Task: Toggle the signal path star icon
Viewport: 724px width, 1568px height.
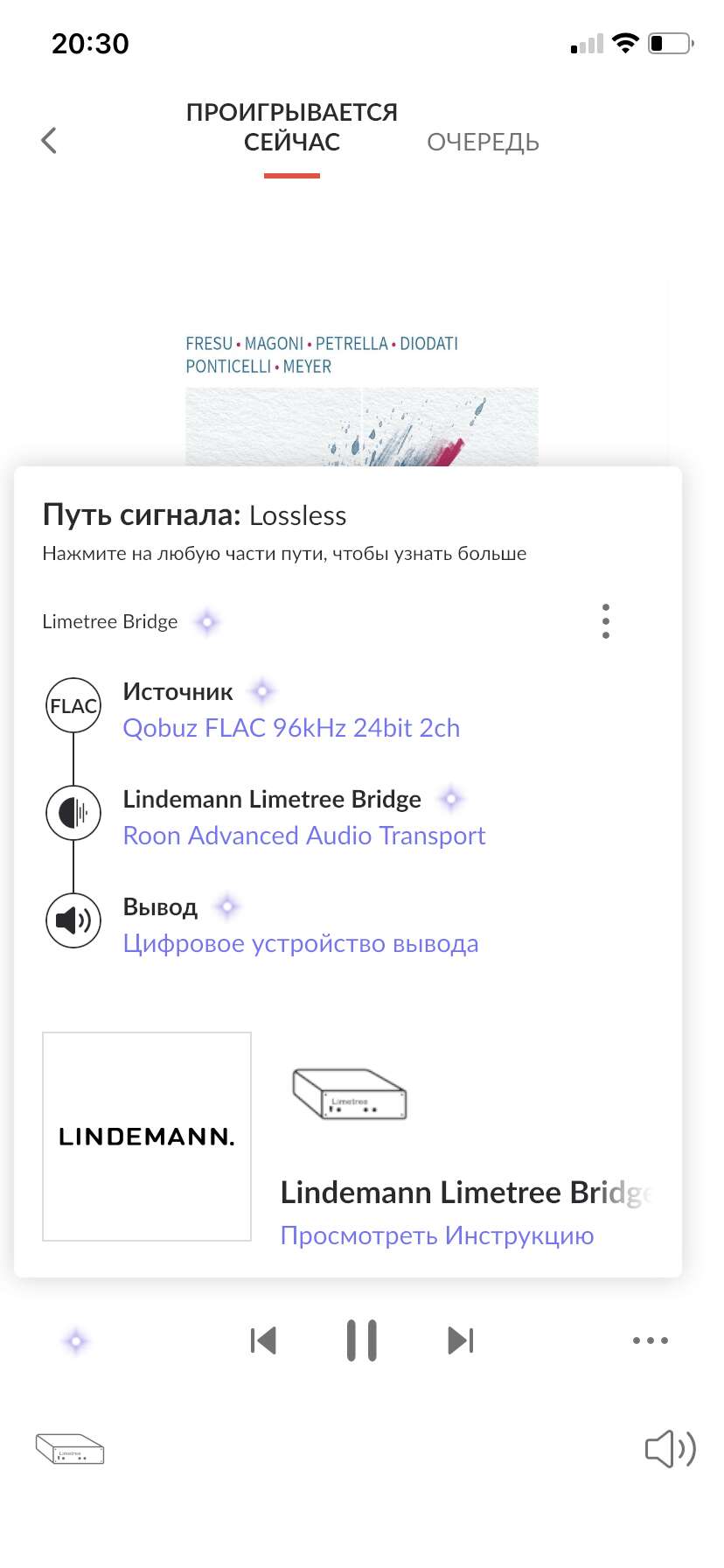Action: (76, 1340)
